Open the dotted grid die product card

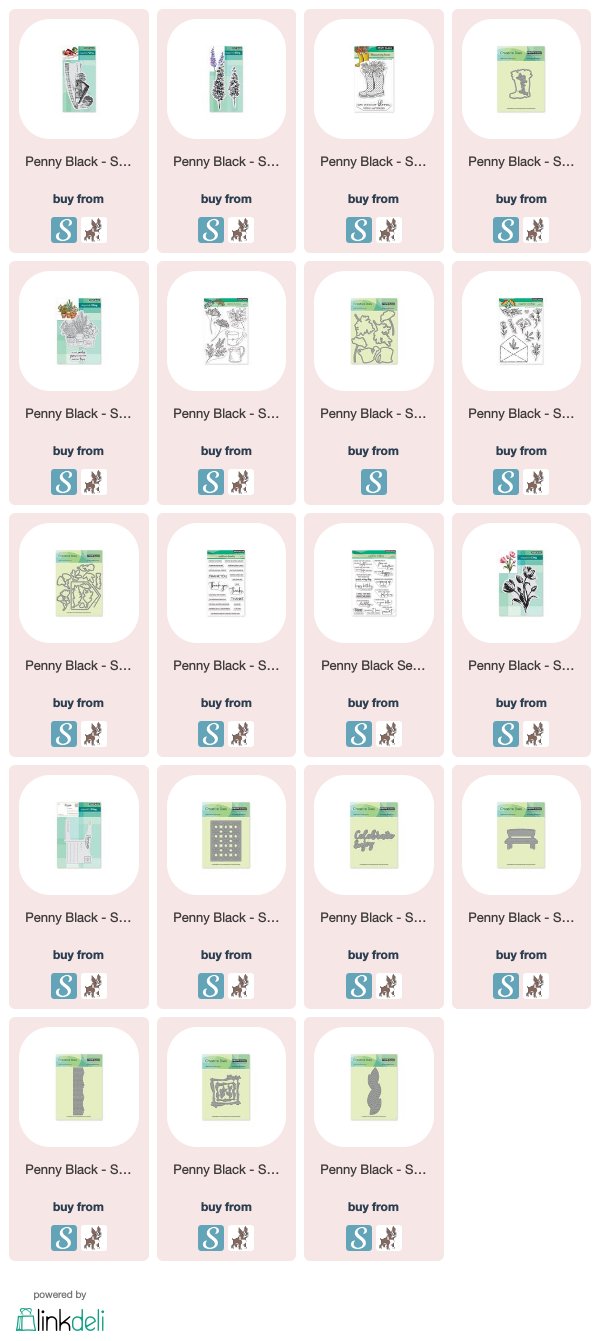pos(227,835)
